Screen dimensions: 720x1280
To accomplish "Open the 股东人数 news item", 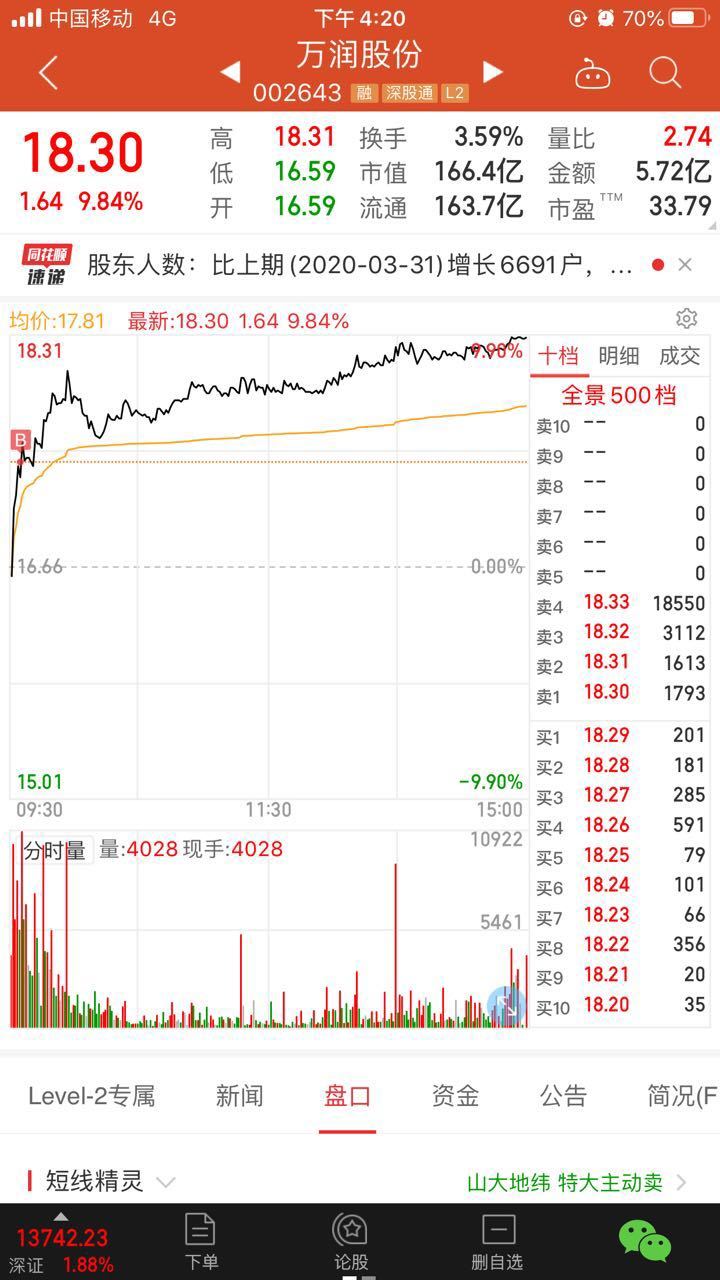I will click(360, 265).
